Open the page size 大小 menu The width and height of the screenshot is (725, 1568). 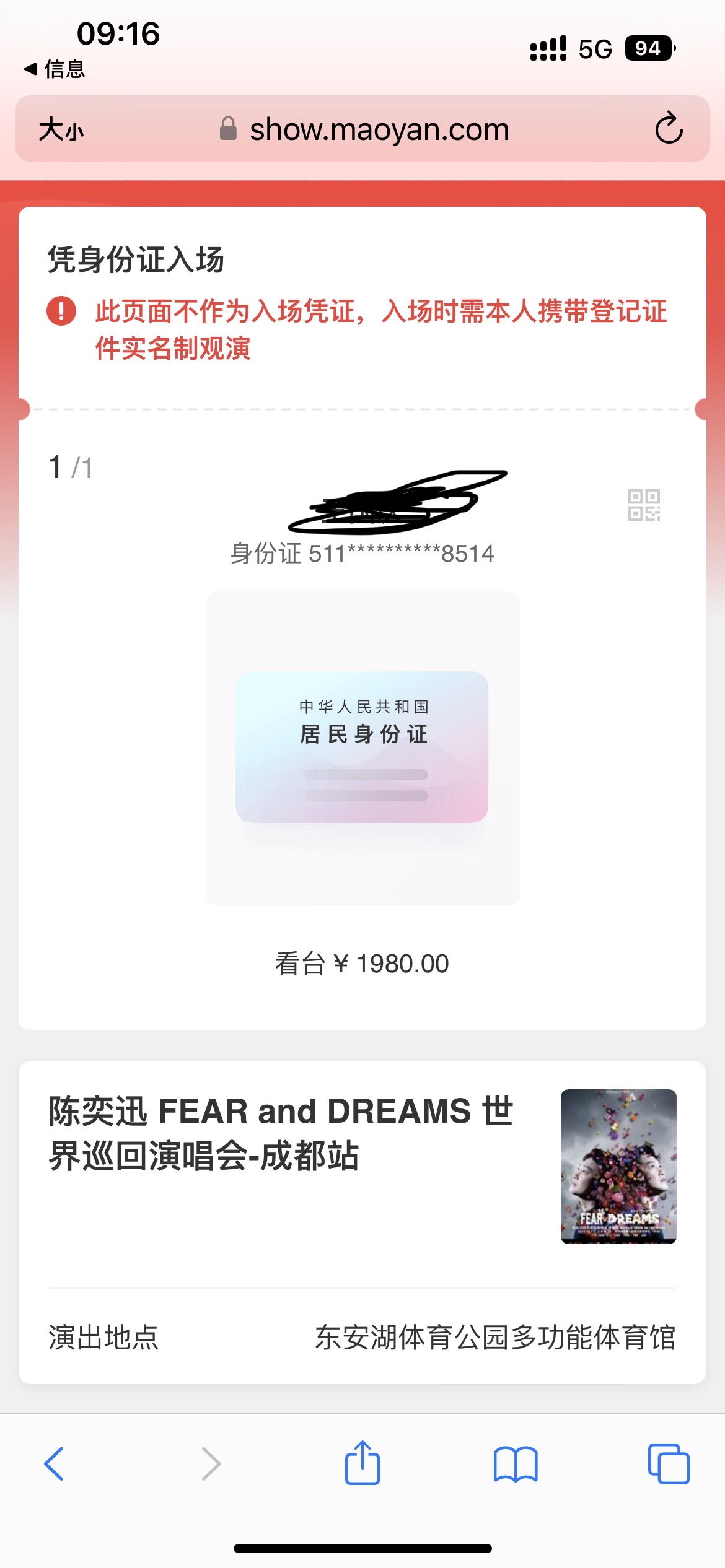[61, 129]
